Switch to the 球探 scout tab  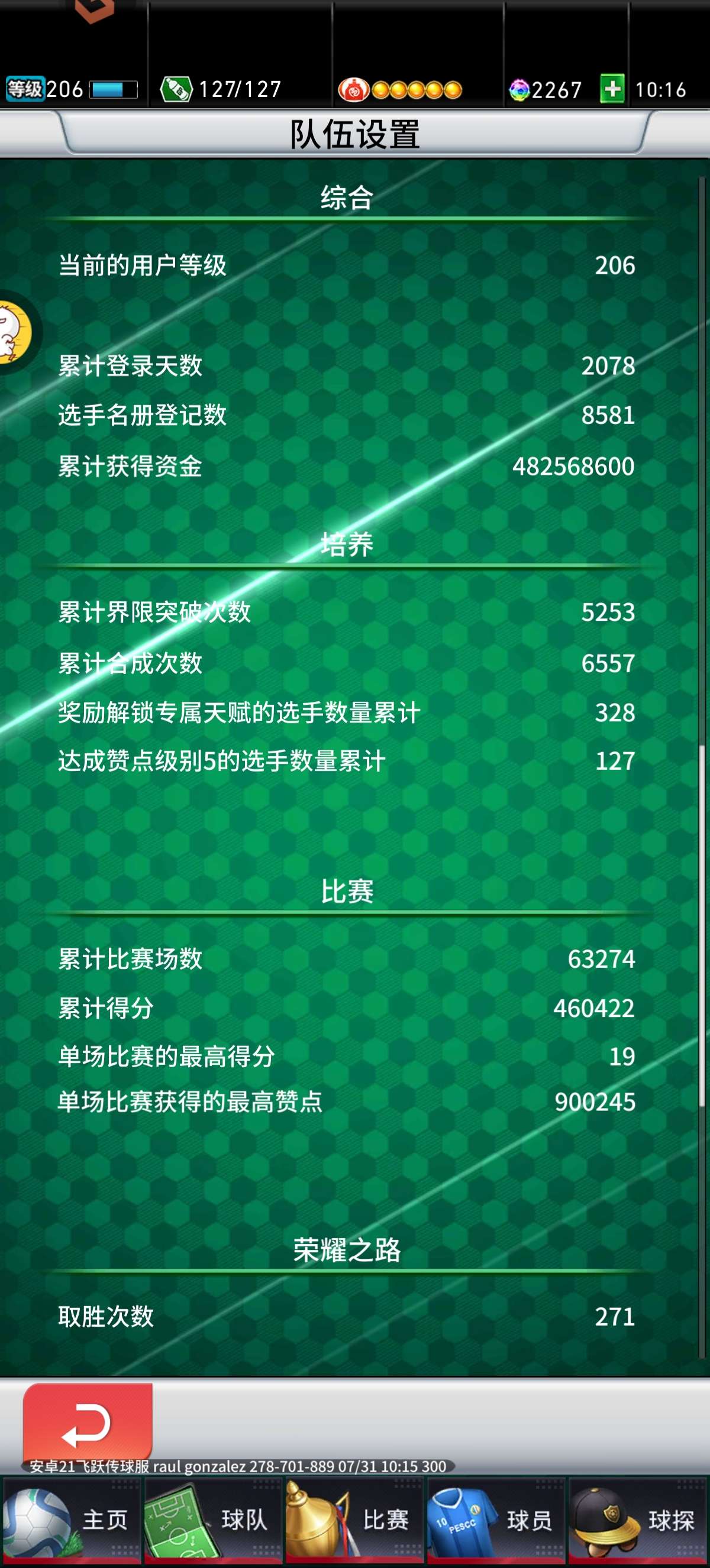click(x=638, y=1521)
